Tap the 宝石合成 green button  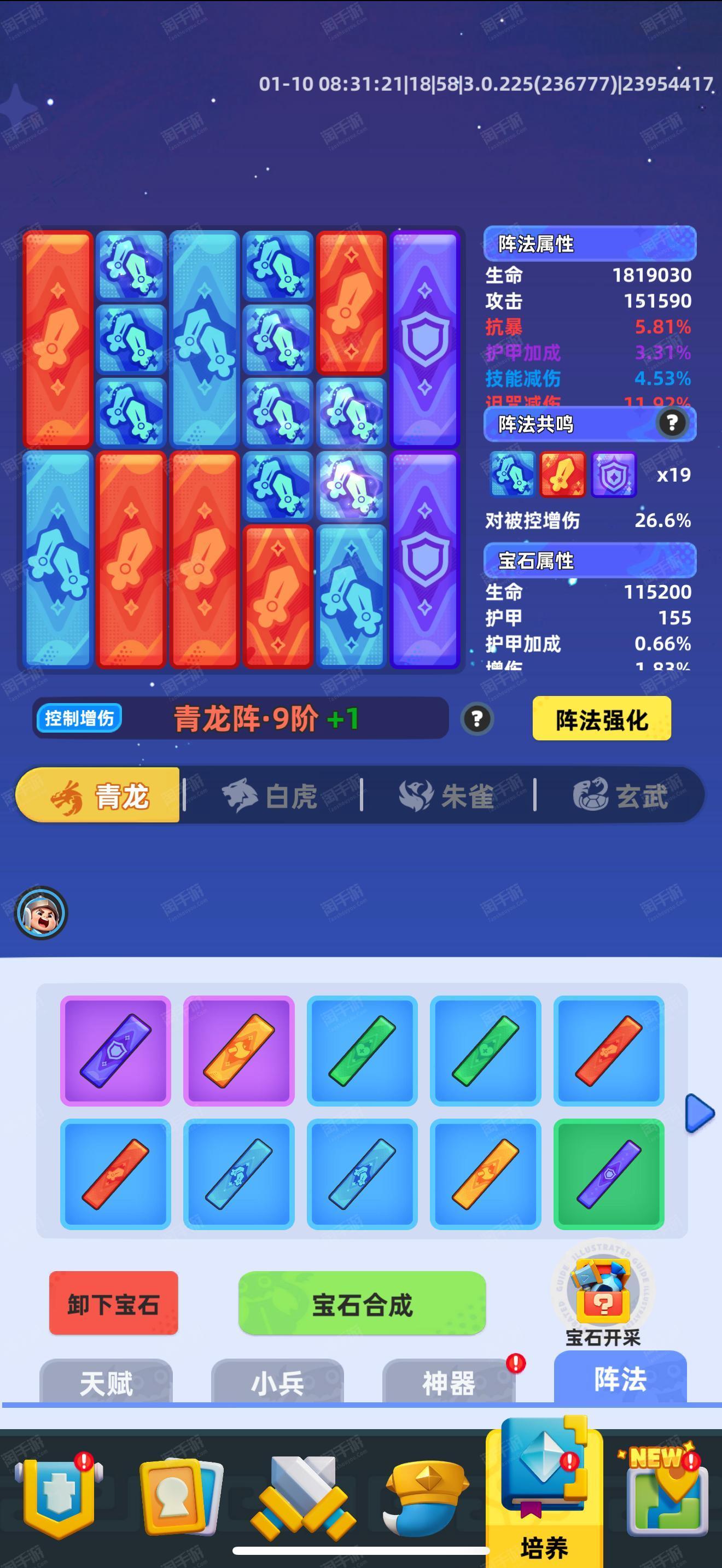[x=362, y=1303]
